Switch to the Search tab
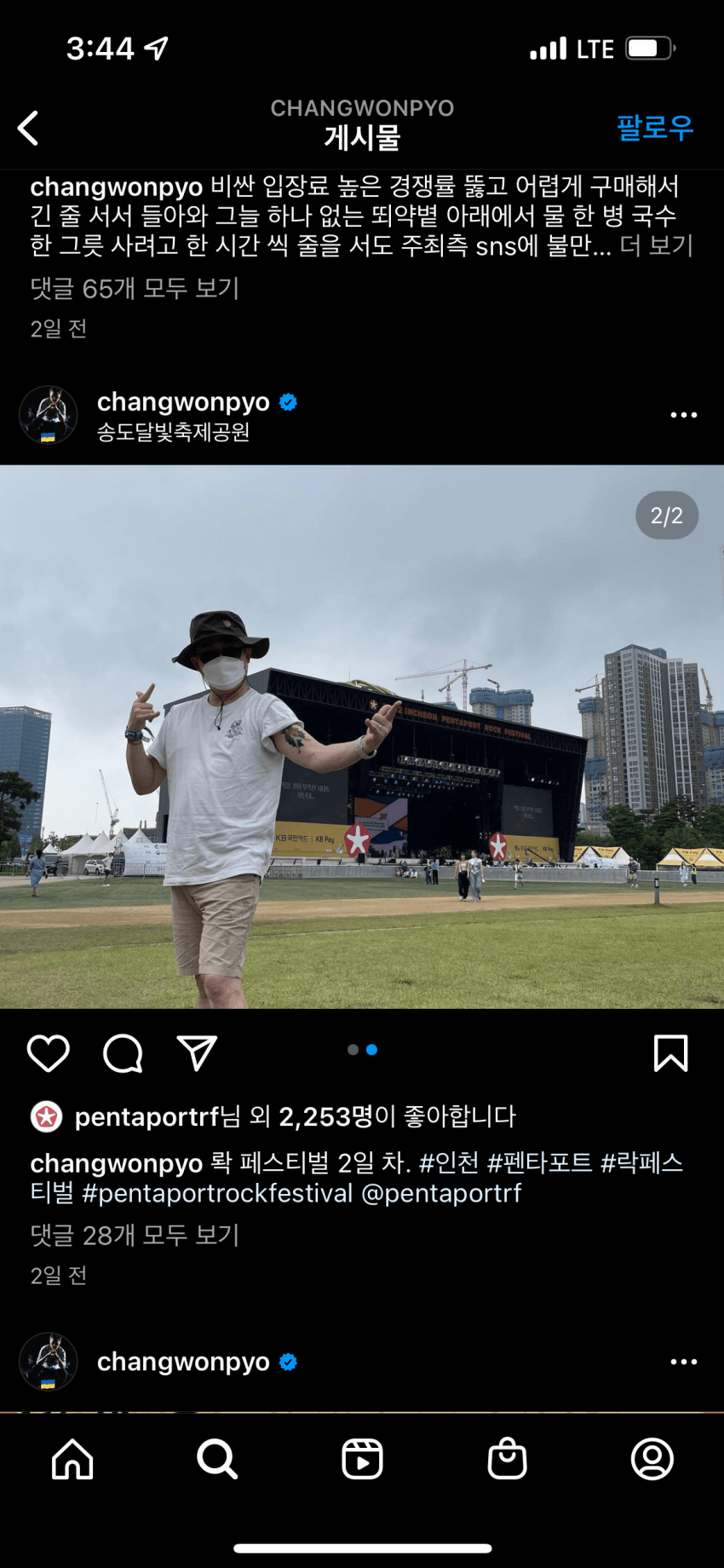Image resolution: width=724 pixels, height=1568 pixels. pos(217,1459)
